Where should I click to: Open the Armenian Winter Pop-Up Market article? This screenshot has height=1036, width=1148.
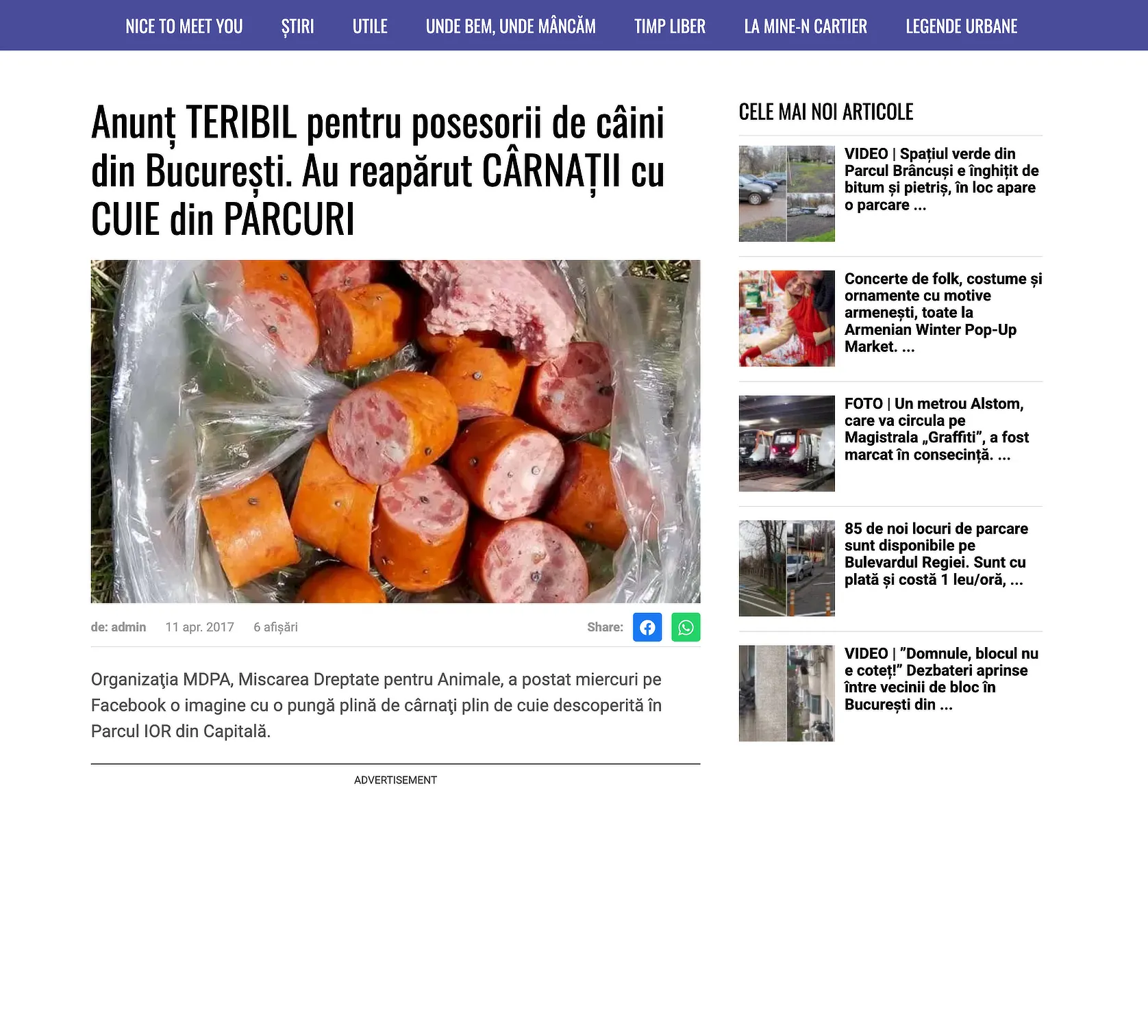pyautogui.click(x=943, y=312)
